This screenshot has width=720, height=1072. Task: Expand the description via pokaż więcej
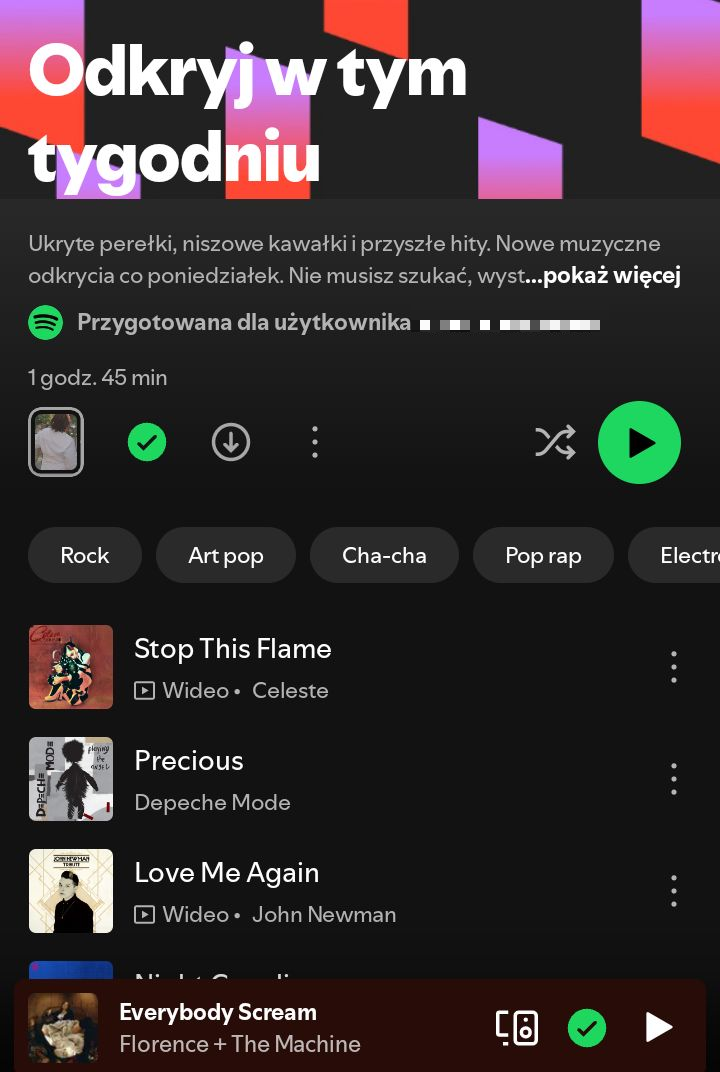[x=602, y=275]
